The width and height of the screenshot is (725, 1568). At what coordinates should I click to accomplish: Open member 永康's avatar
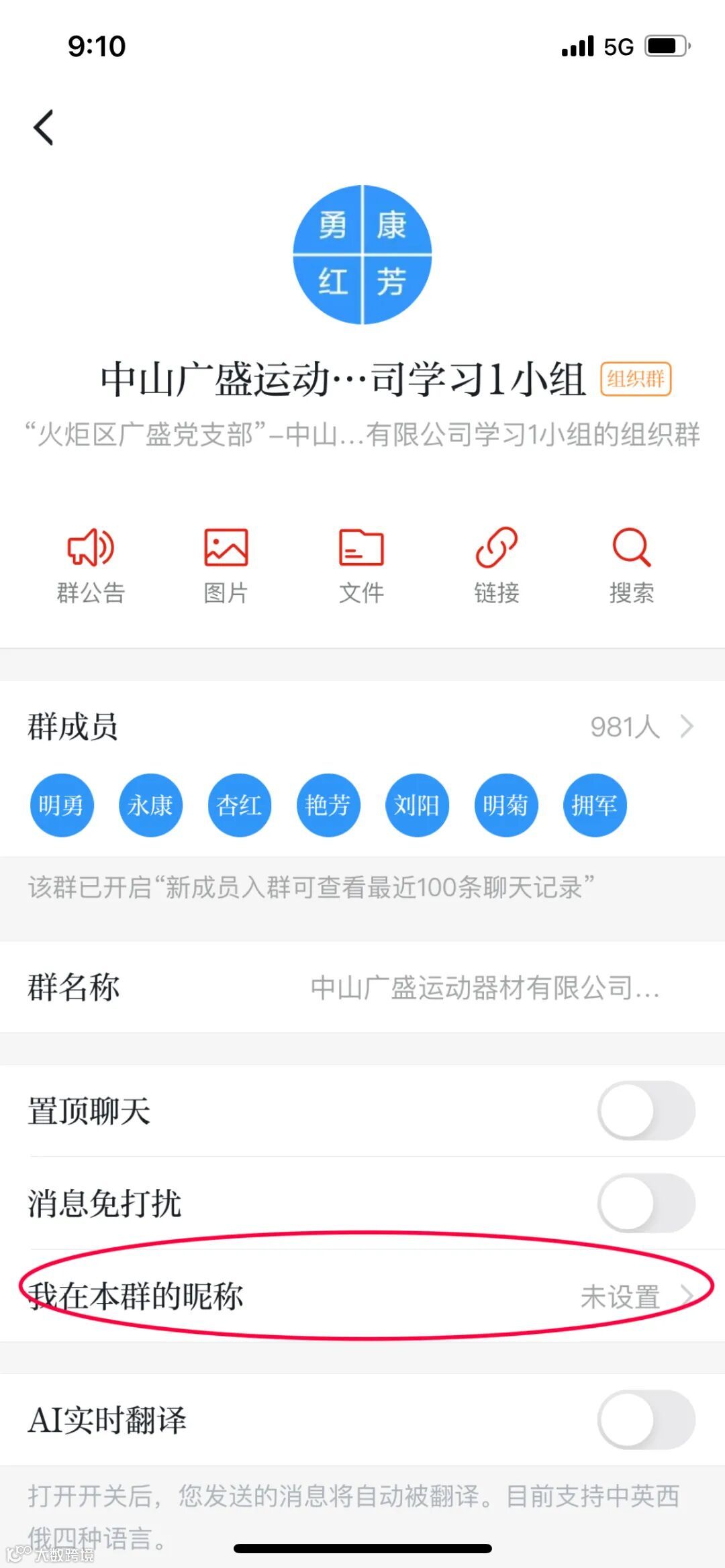pyautogui.click(x=150, y=805)
